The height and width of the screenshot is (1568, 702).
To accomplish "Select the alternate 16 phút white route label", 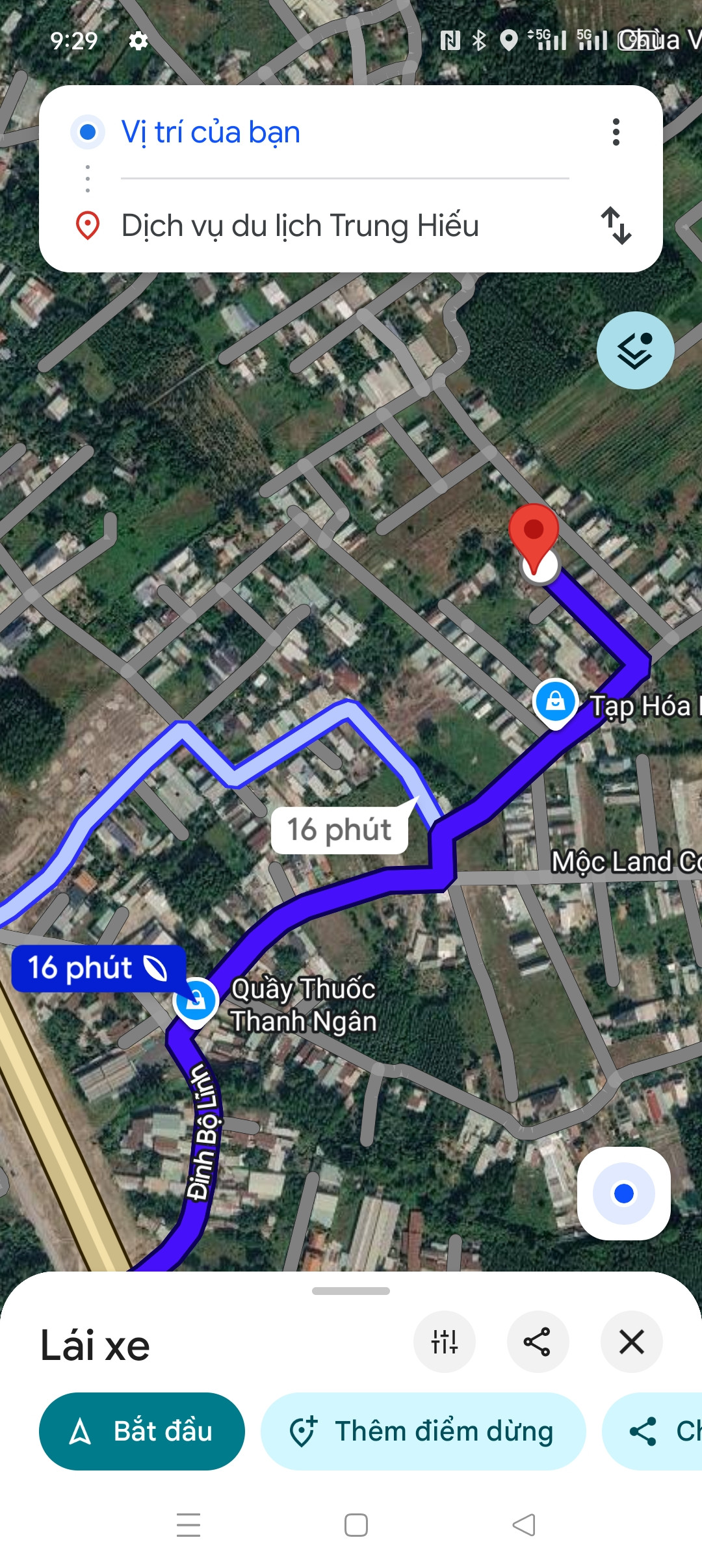I will coord(340,830).
